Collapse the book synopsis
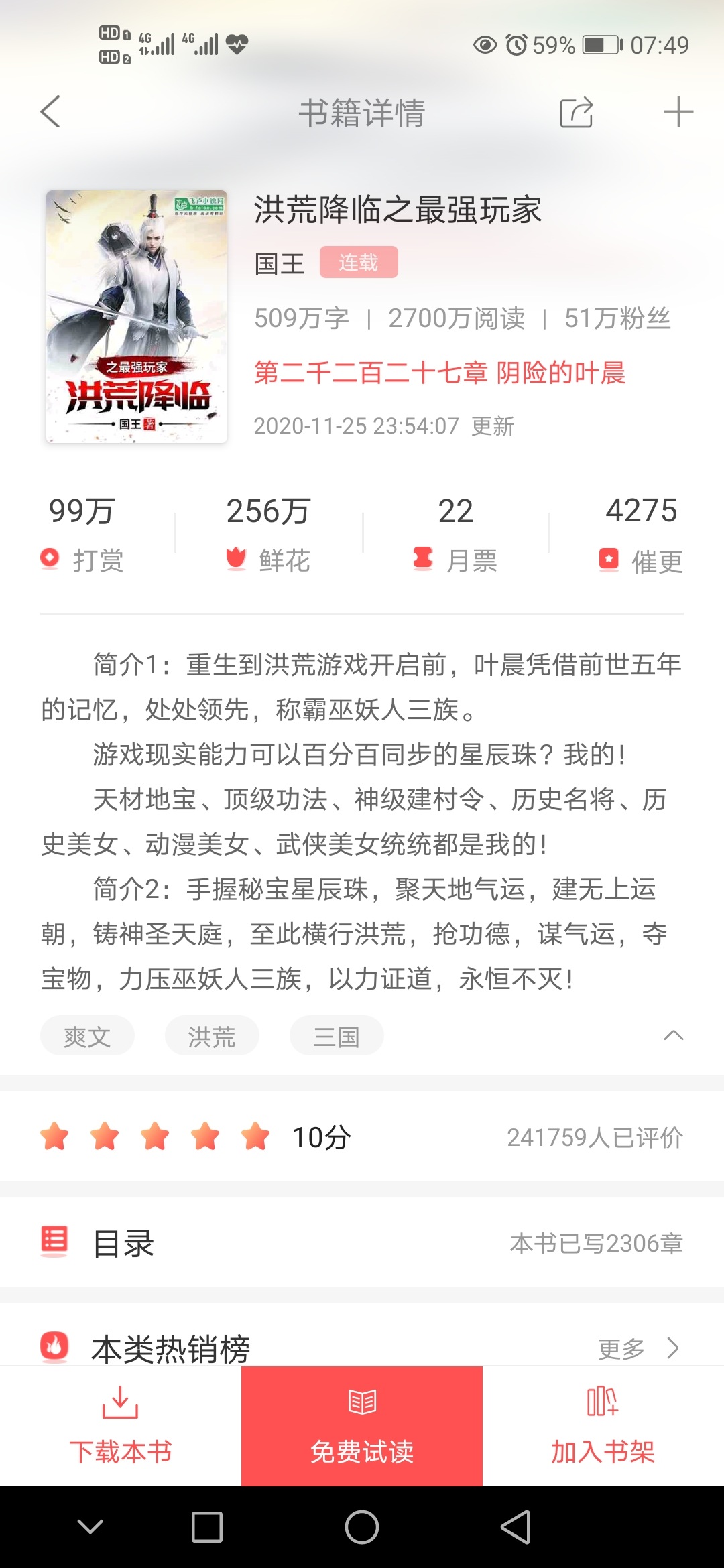 pyautogui.click(x=673, y=1036)
